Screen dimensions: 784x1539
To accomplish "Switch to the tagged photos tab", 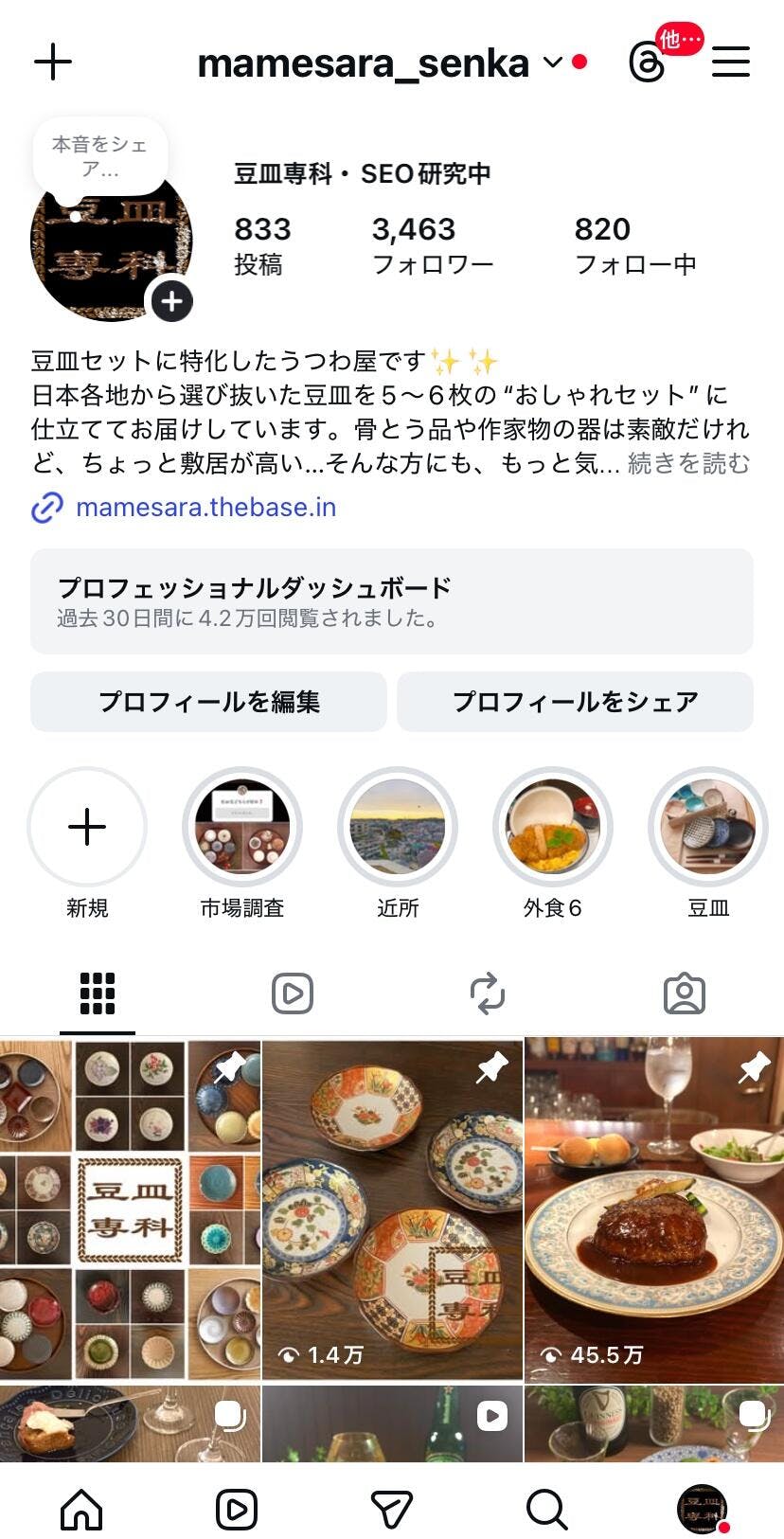I will click(684, 993).
